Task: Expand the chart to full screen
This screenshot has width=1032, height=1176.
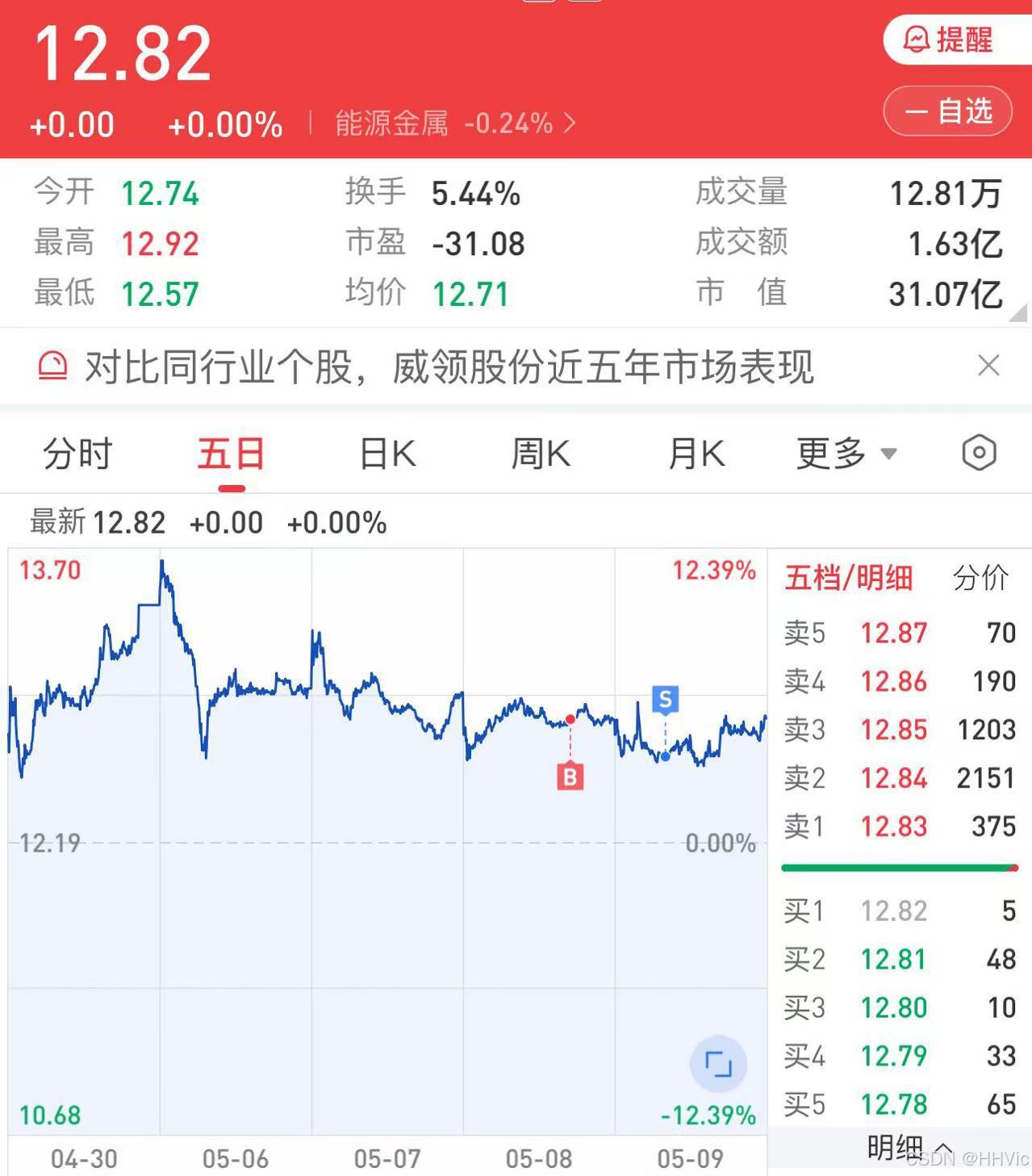Action: [x=718, y=1064]
